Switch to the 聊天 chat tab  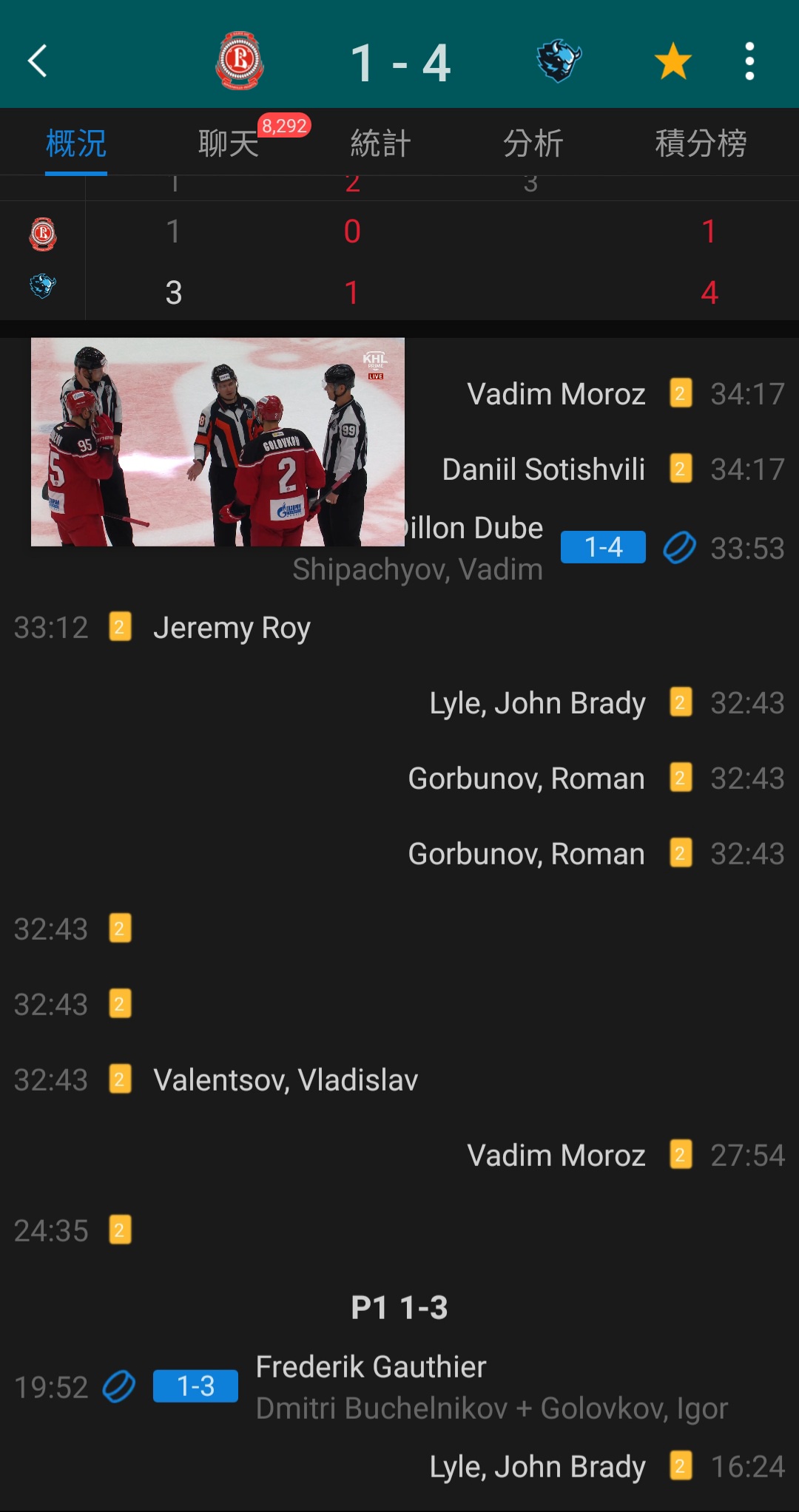click(229, 143)
